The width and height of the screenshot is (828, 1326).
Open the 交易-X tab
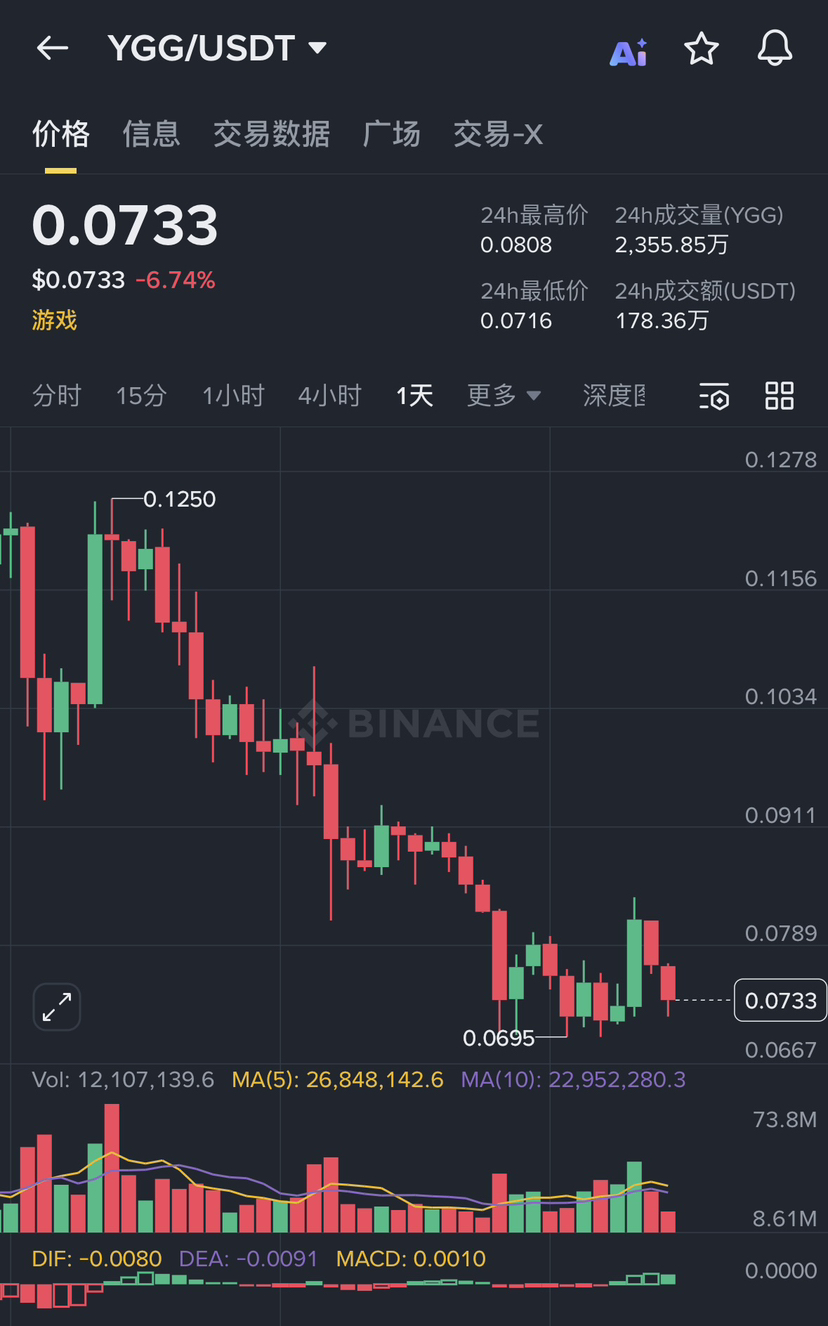(x=498, y=134)
